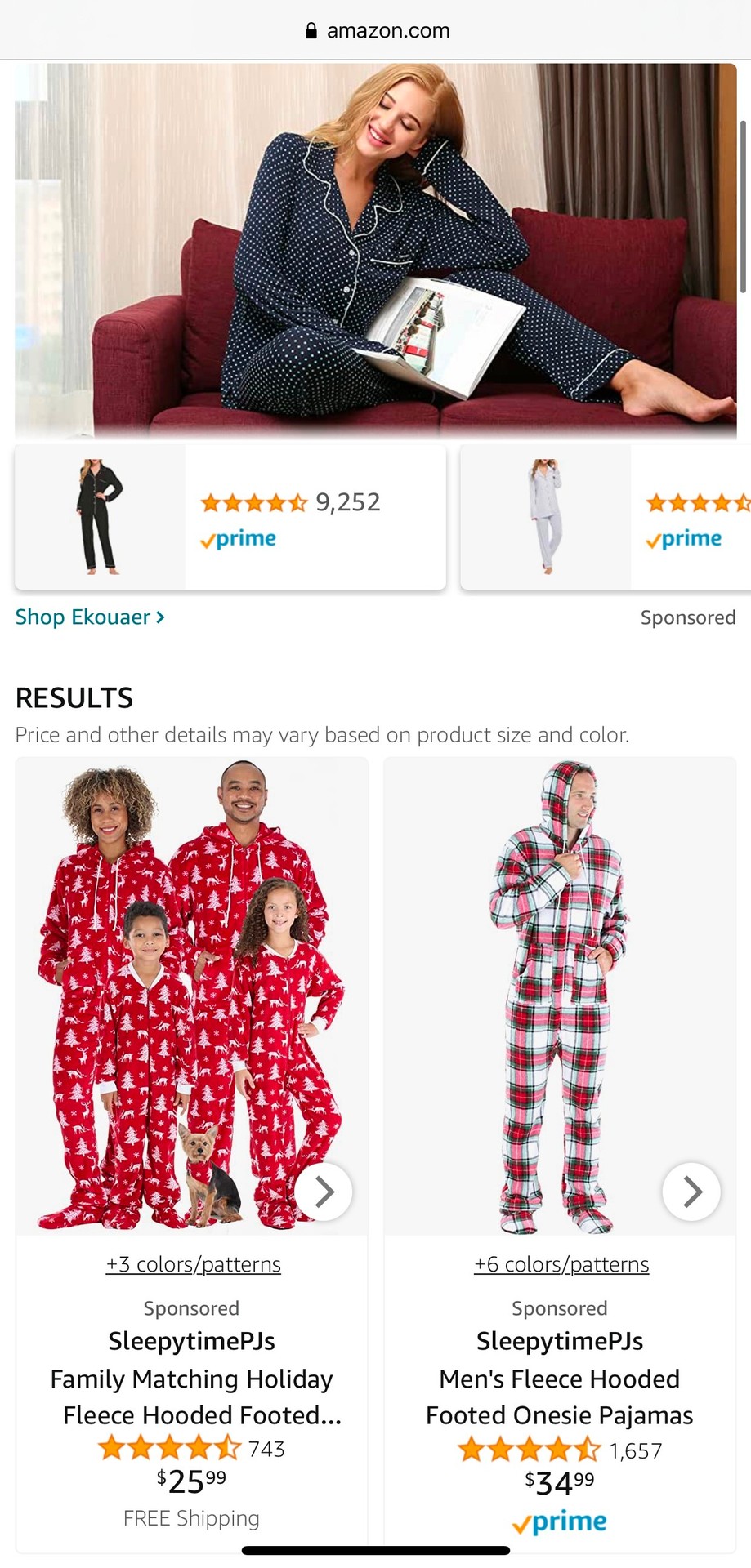Open the Ekouaer polka dot pajama banner

pyautogui.click(x=376, y=251)
